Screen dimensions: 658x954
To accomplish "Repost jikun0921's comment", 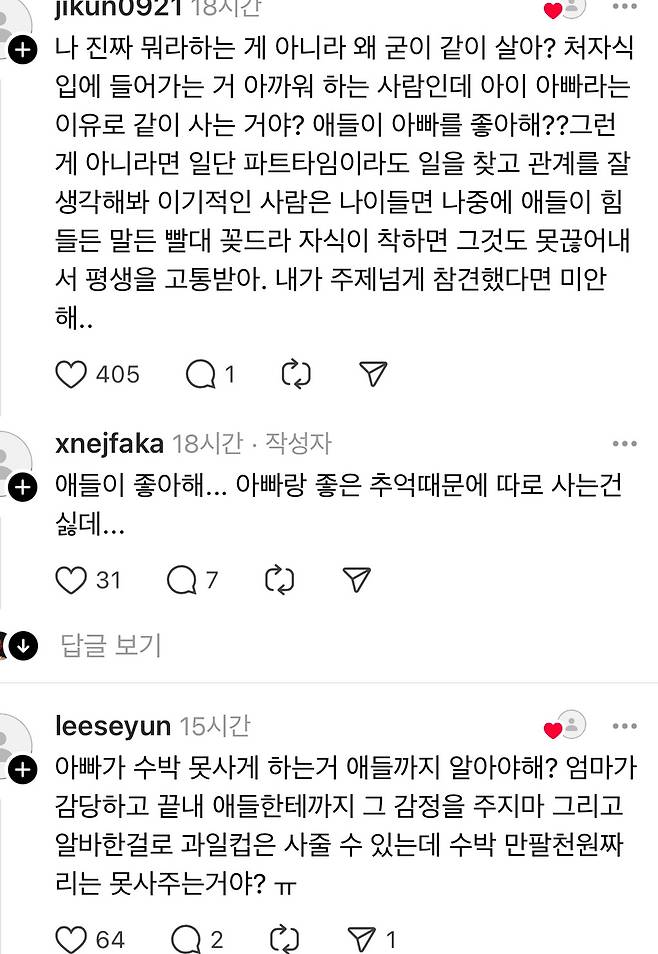I will tap(296, 375).
